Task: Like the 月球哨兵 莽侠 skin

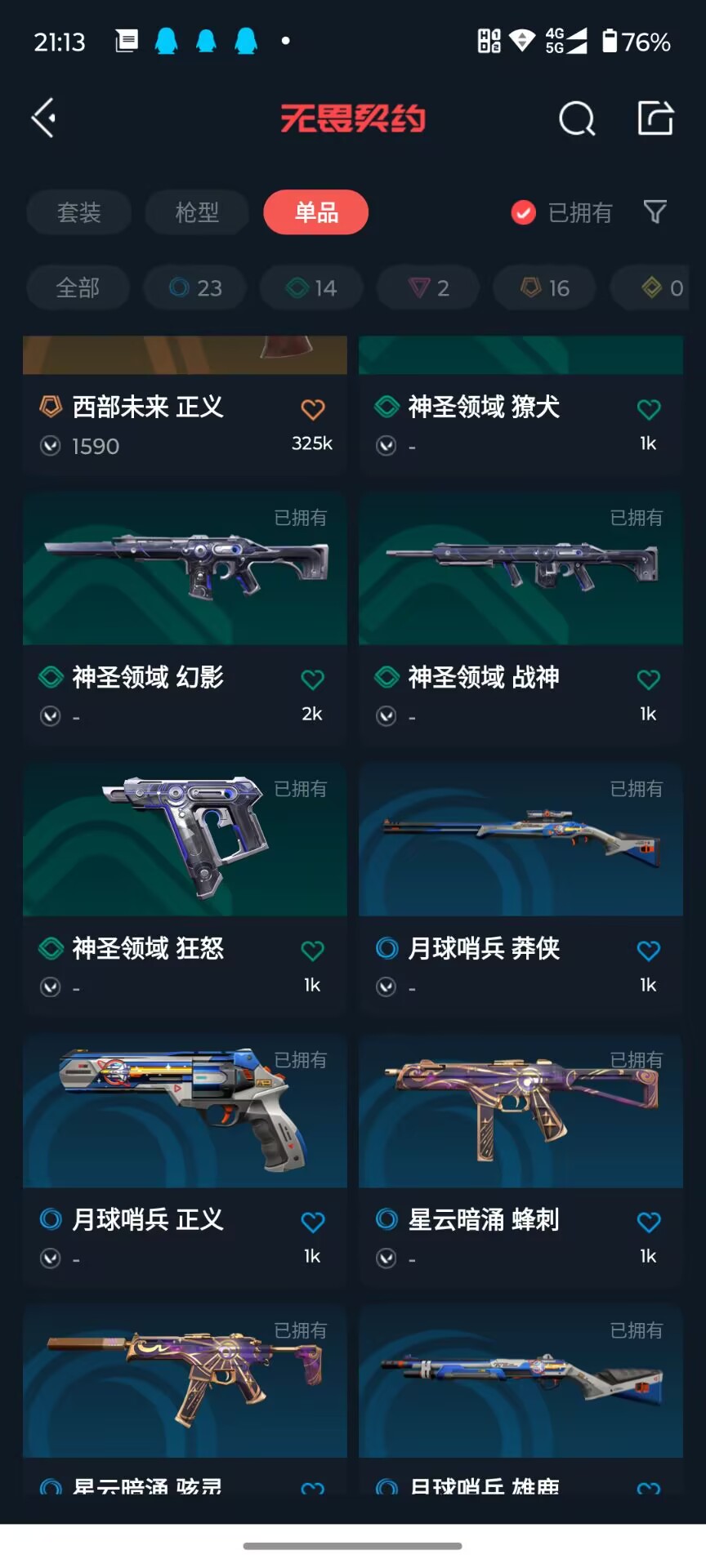Action: tap(648, 951)
